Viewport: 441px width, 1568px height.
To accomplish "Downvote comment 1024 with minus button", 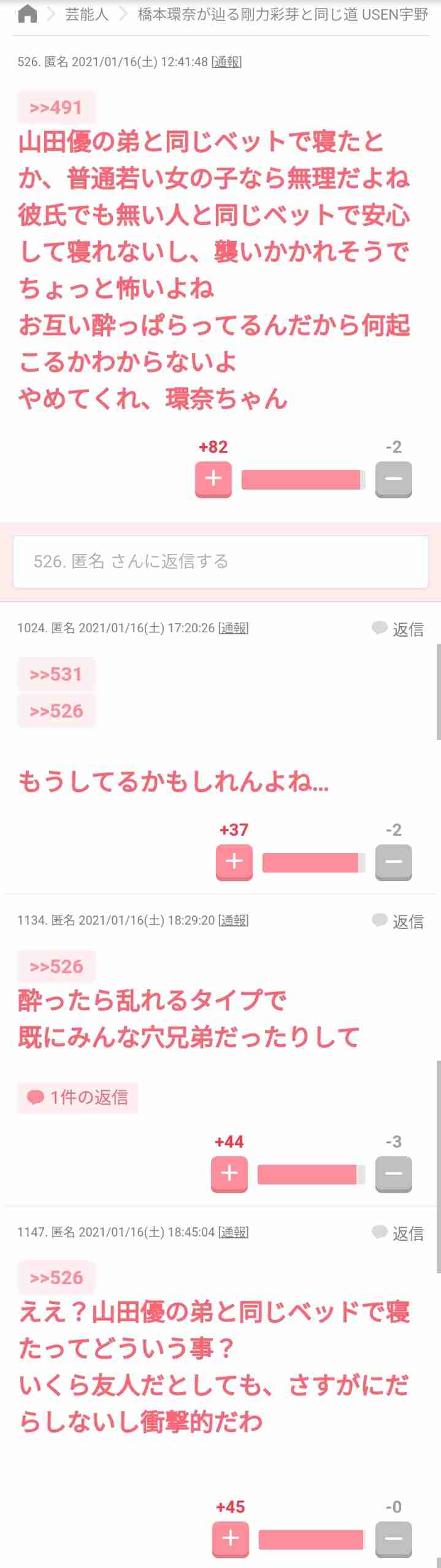I will click(x=393, y=862).
